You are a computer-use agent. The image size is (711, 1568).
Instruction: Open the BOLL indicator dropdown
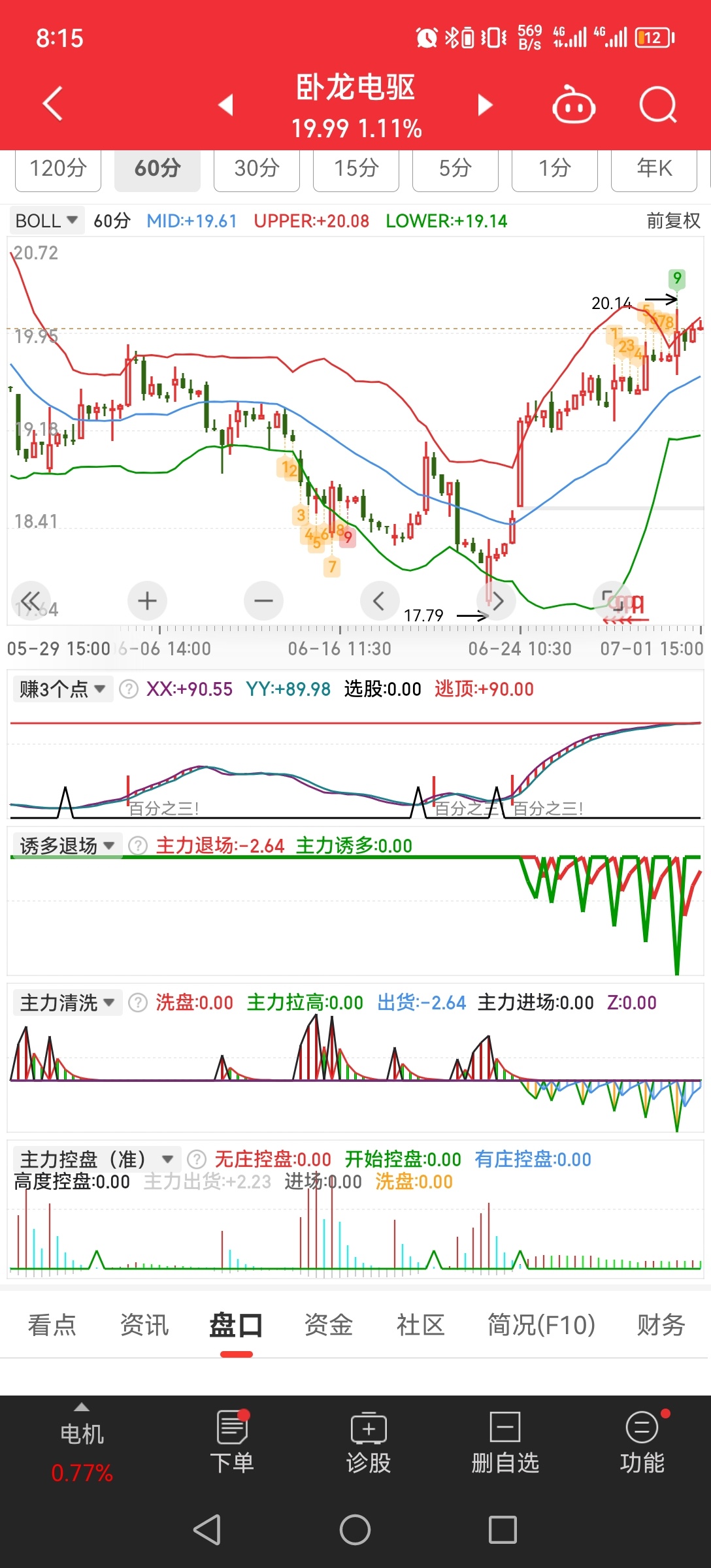[46, 221]
